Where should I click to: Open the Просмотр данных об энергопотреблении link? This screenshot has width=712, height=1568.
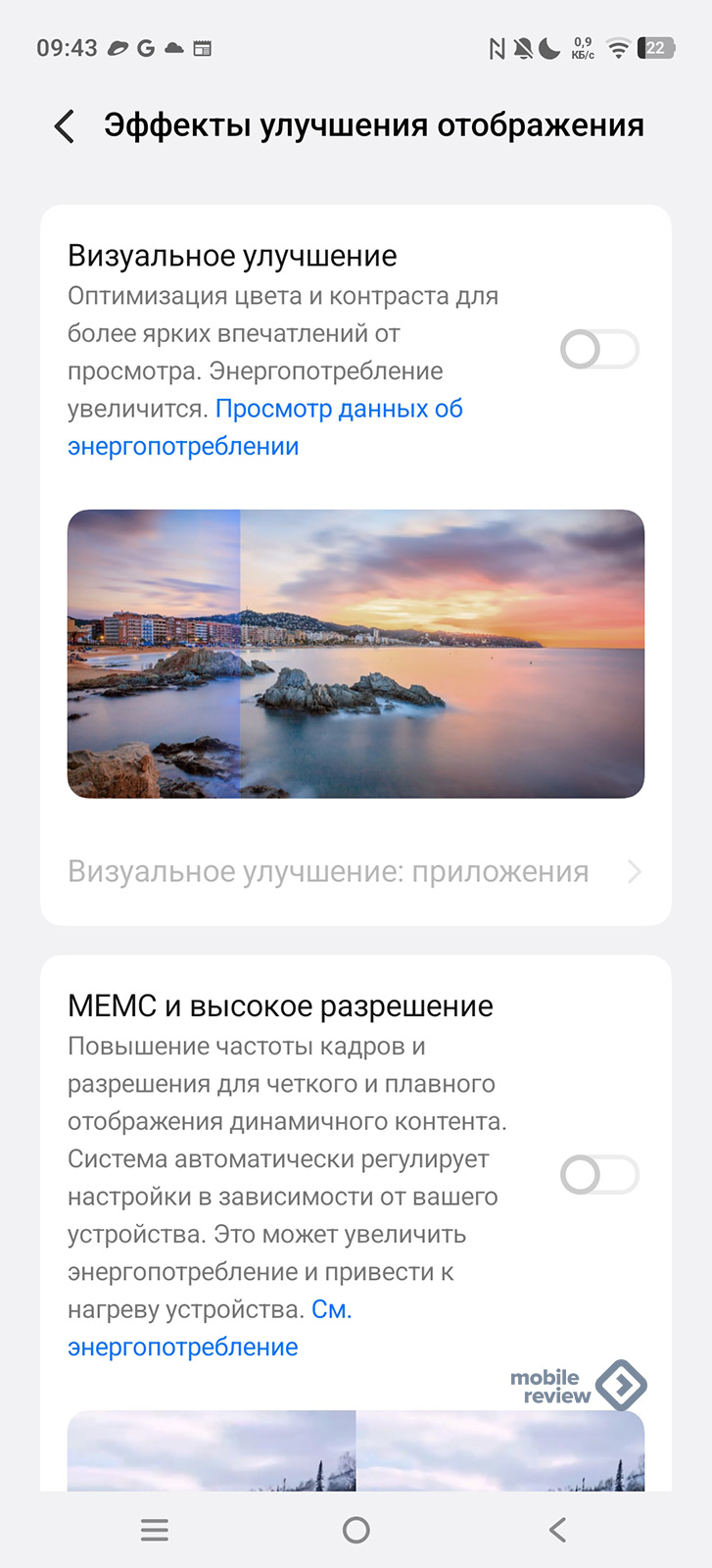[338, 410]
